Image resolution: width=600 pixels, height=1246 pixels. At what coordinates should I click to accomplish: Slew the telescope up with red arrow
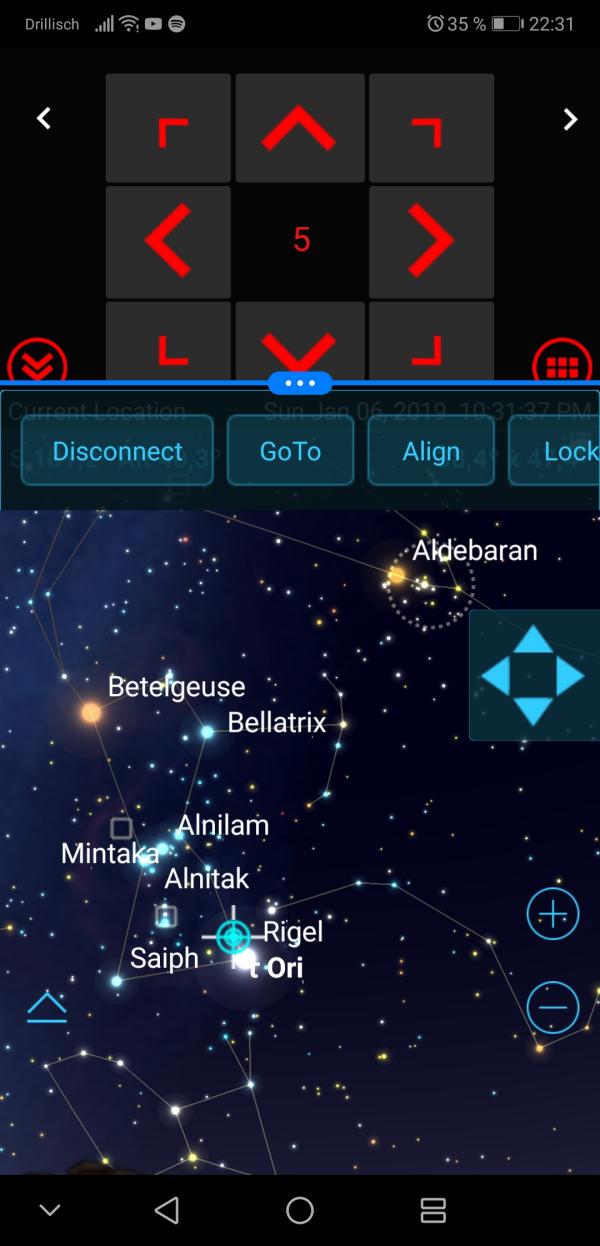pos(299,127)
